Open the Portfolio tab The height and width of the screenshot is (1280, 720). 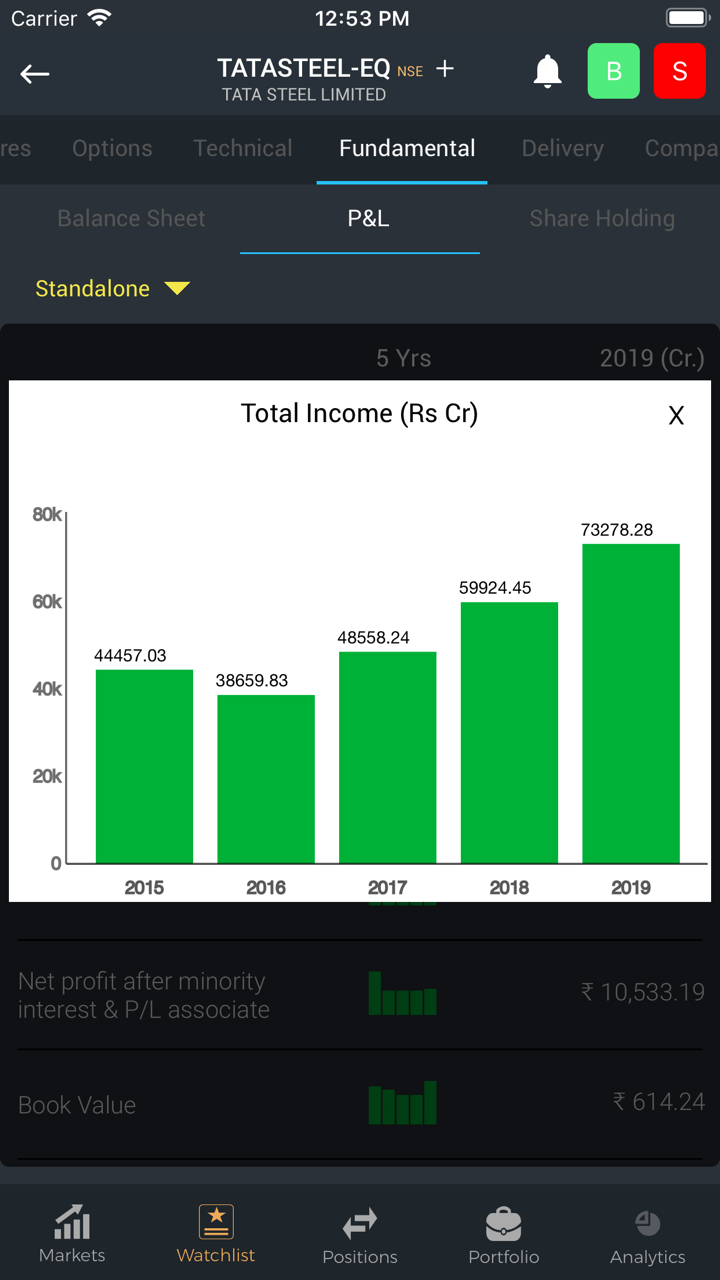tap(504, 1234)
